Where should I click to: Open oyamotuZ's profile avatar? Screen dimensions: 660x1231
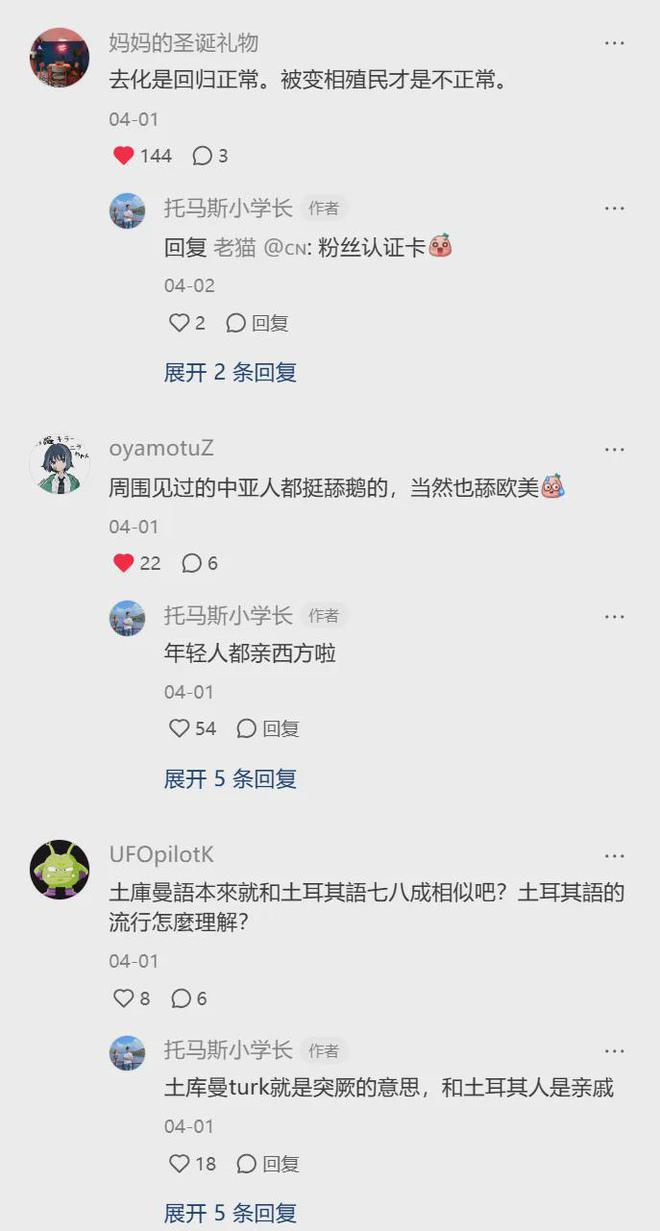point(60,465)
